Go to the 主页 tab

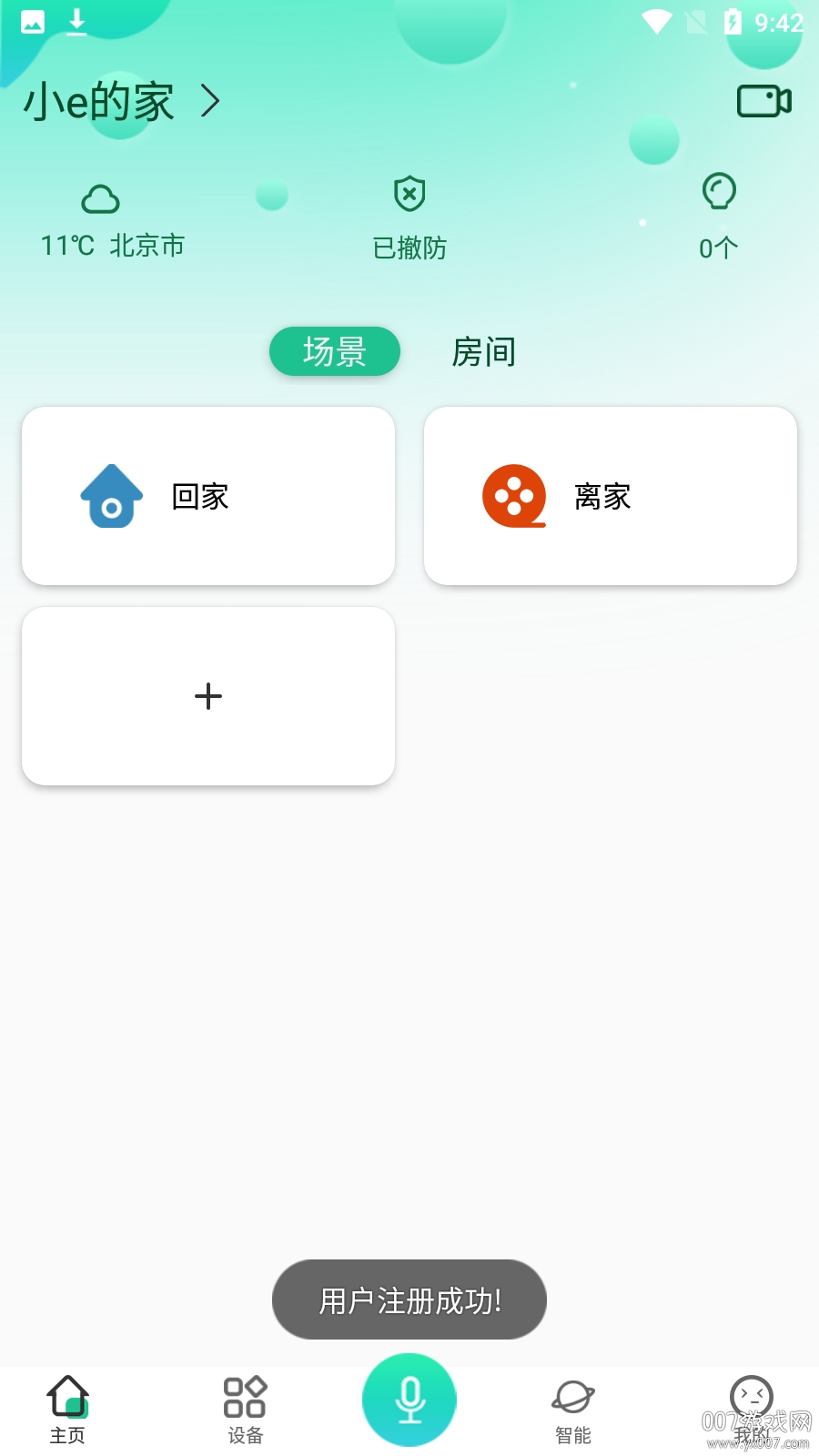(x=67, y=1409)
